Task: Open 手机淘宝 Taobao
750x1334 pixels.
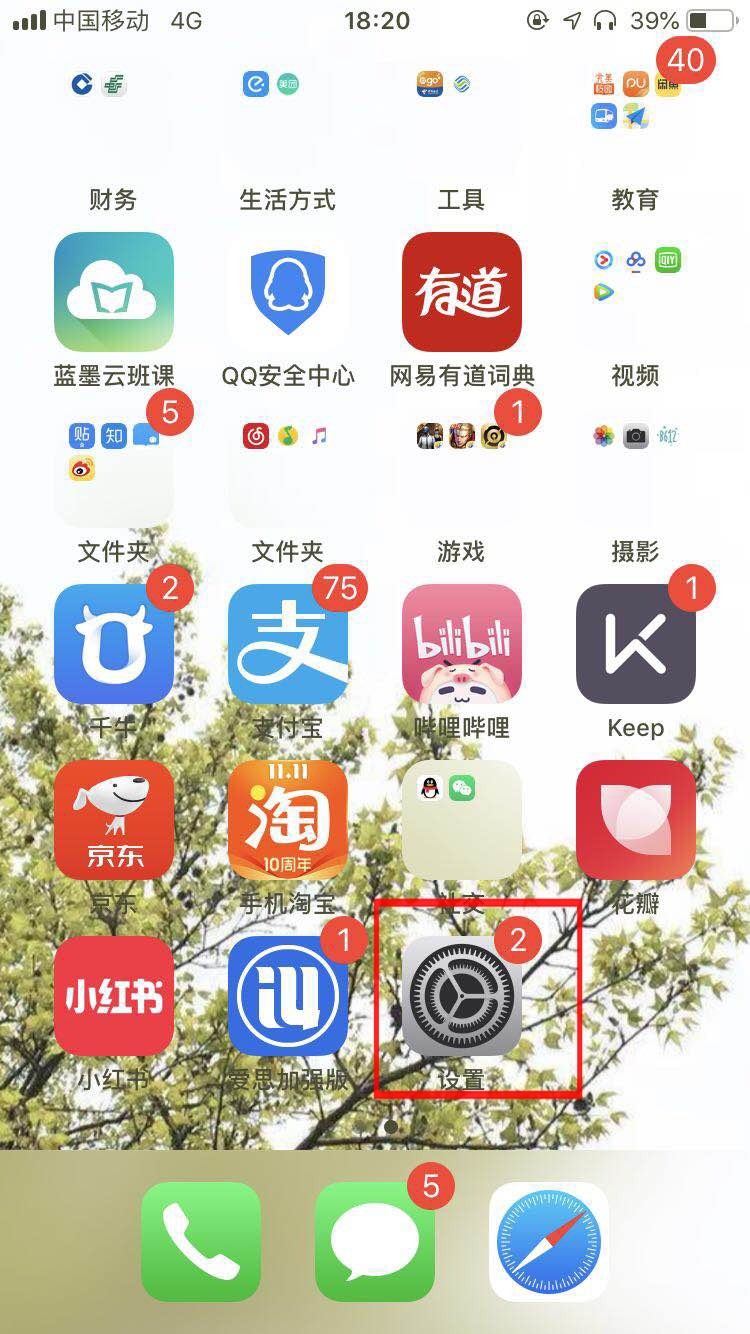Action: [x=287, y=820]
